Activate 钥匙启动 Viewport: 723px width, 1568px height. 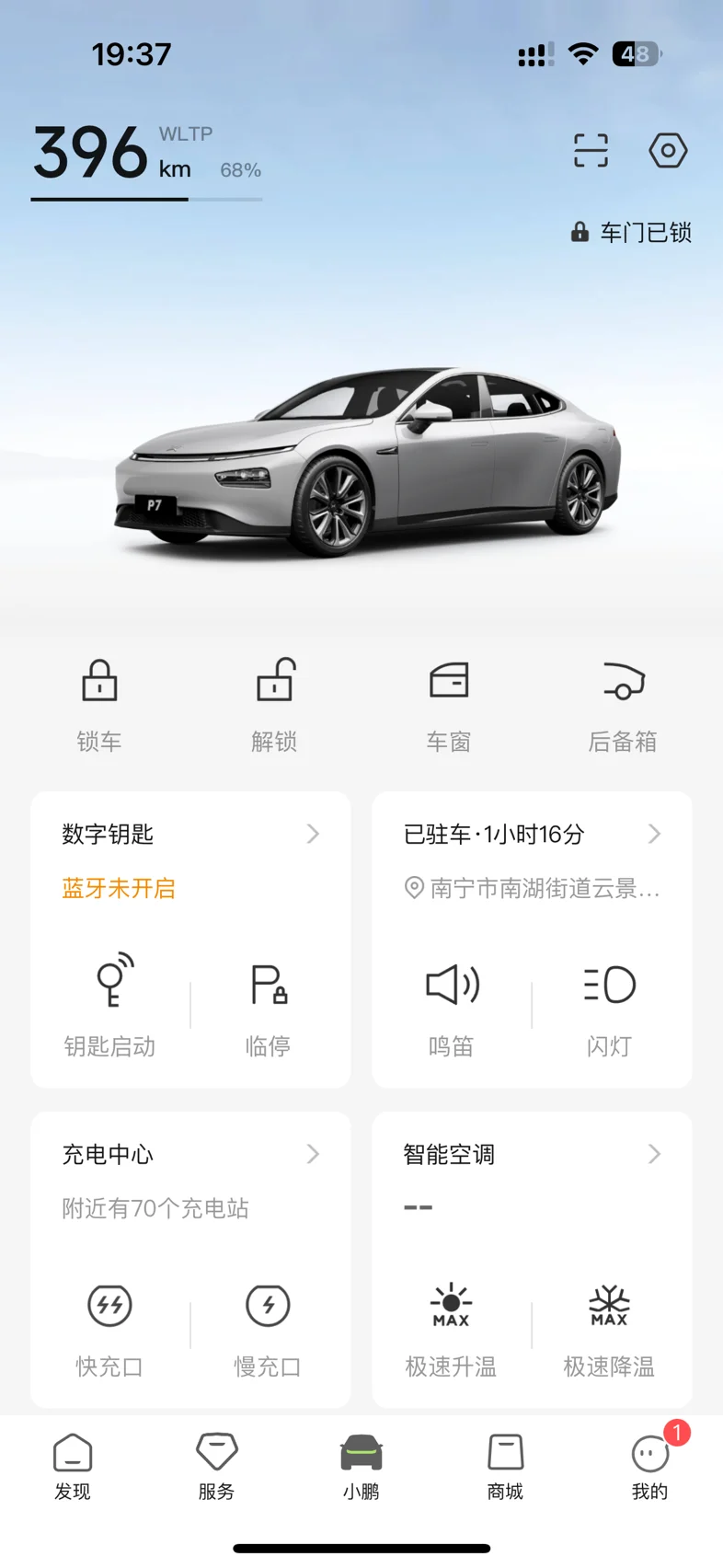tap(109, 1005)
